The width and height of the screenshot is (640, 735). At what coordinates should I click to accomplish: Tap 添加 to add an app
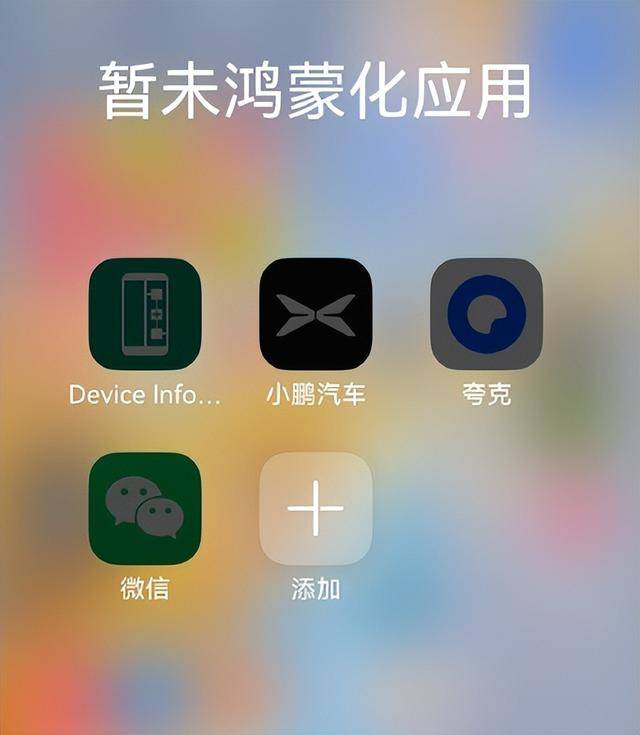pyautogui.click(x=315, y=508)
